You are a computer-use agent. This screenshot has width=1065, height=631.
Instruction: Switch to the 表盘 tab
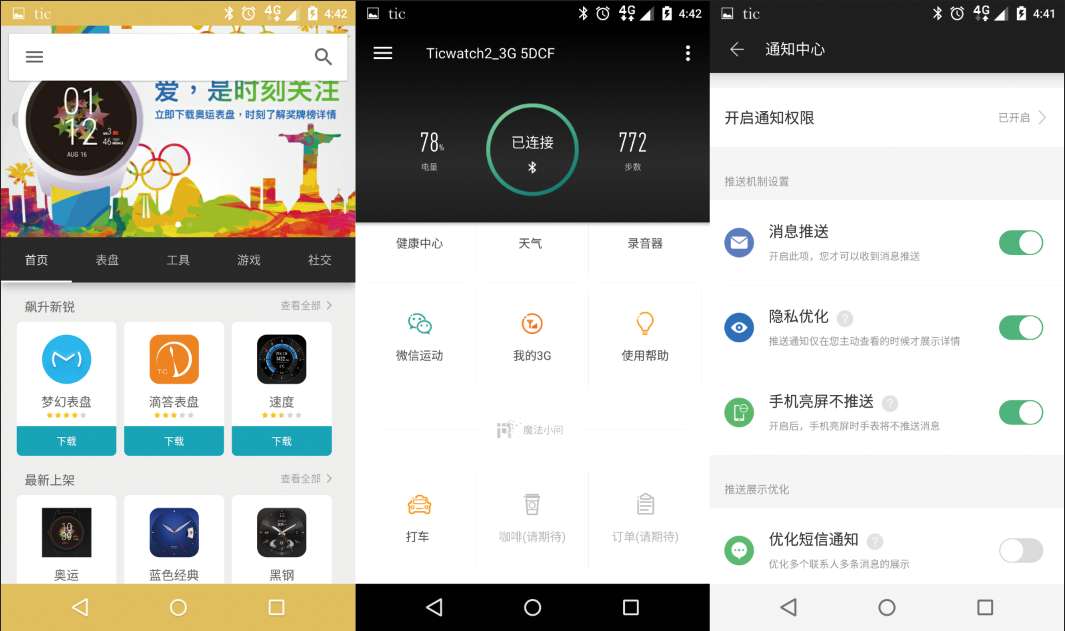[x=107, y=260]
